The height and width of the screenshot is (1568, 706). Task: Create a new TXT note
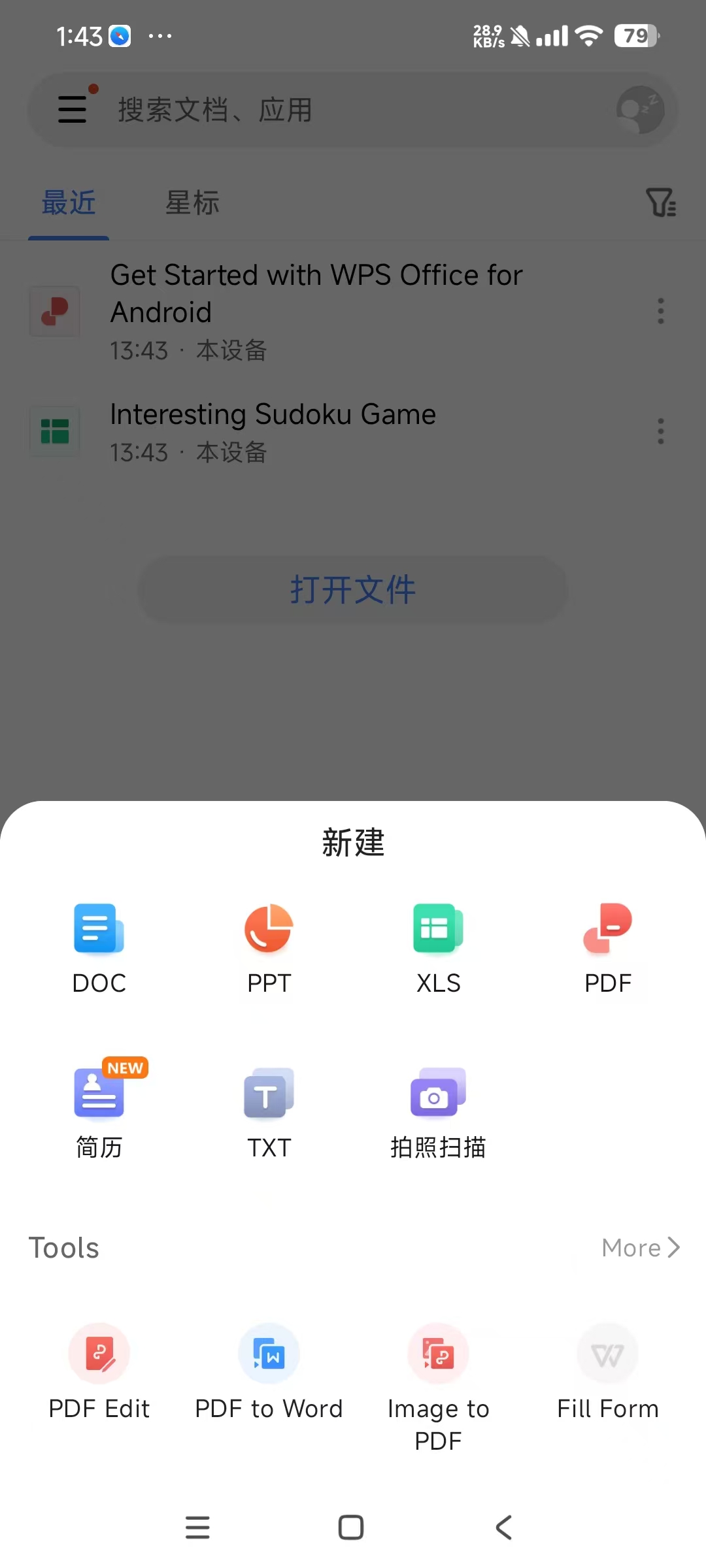coord(269,1111)
